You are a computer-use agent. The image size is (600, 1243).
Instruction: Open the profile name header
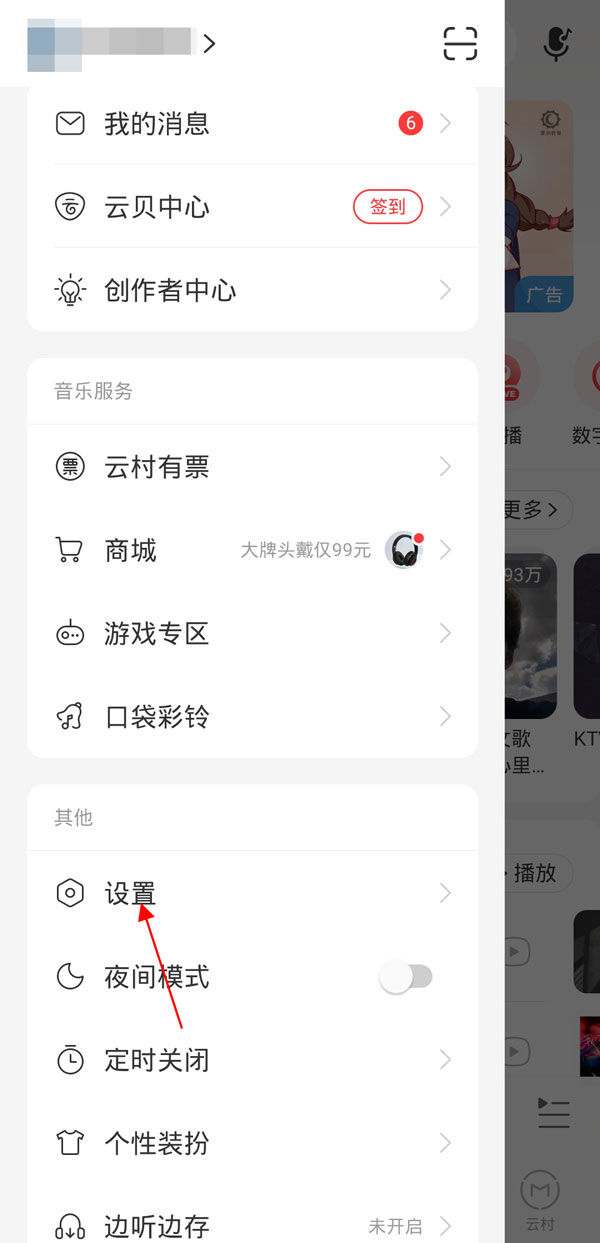pyautogui.click(x=120, y=44)
